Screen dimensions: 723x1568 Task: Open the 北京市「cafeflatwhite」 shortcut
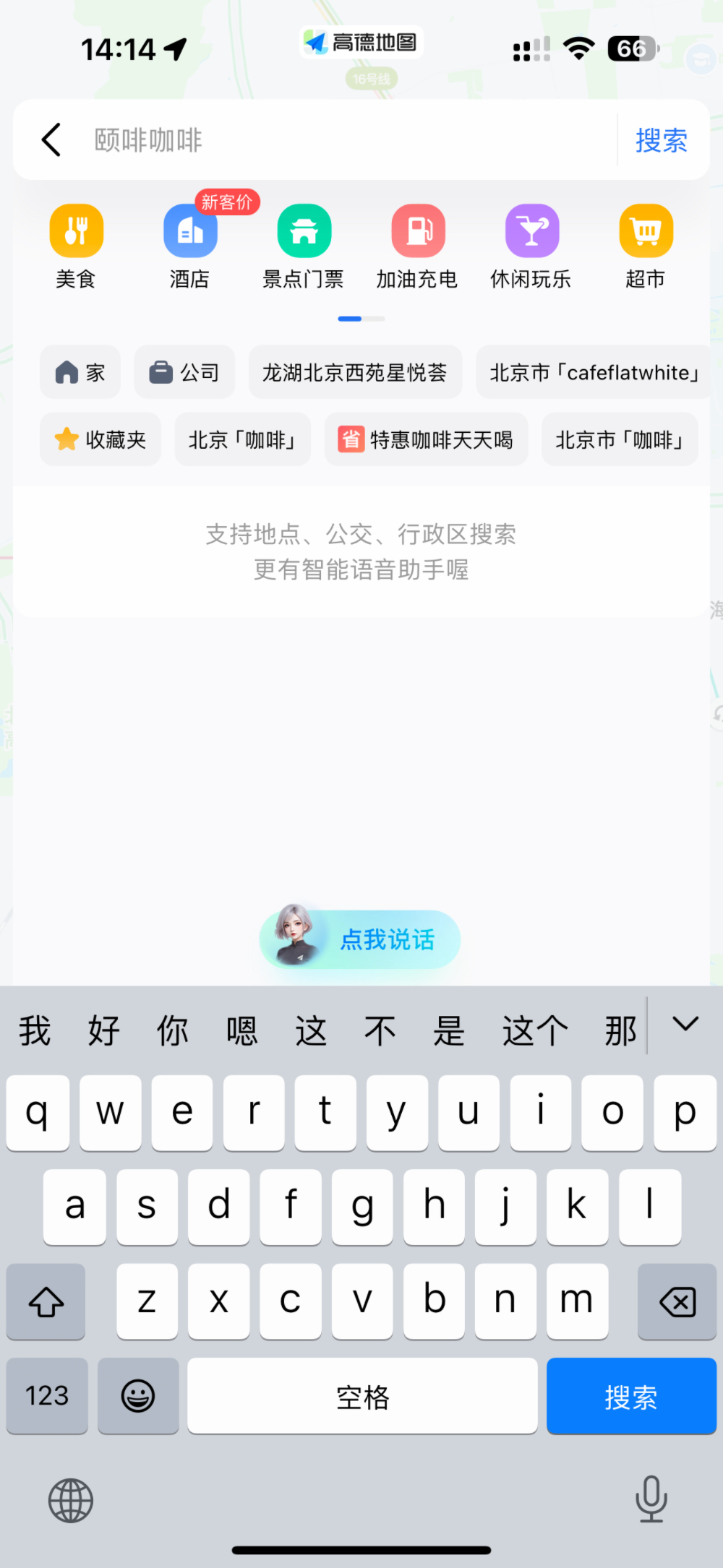pyautogui.click(x=593, y=372)
